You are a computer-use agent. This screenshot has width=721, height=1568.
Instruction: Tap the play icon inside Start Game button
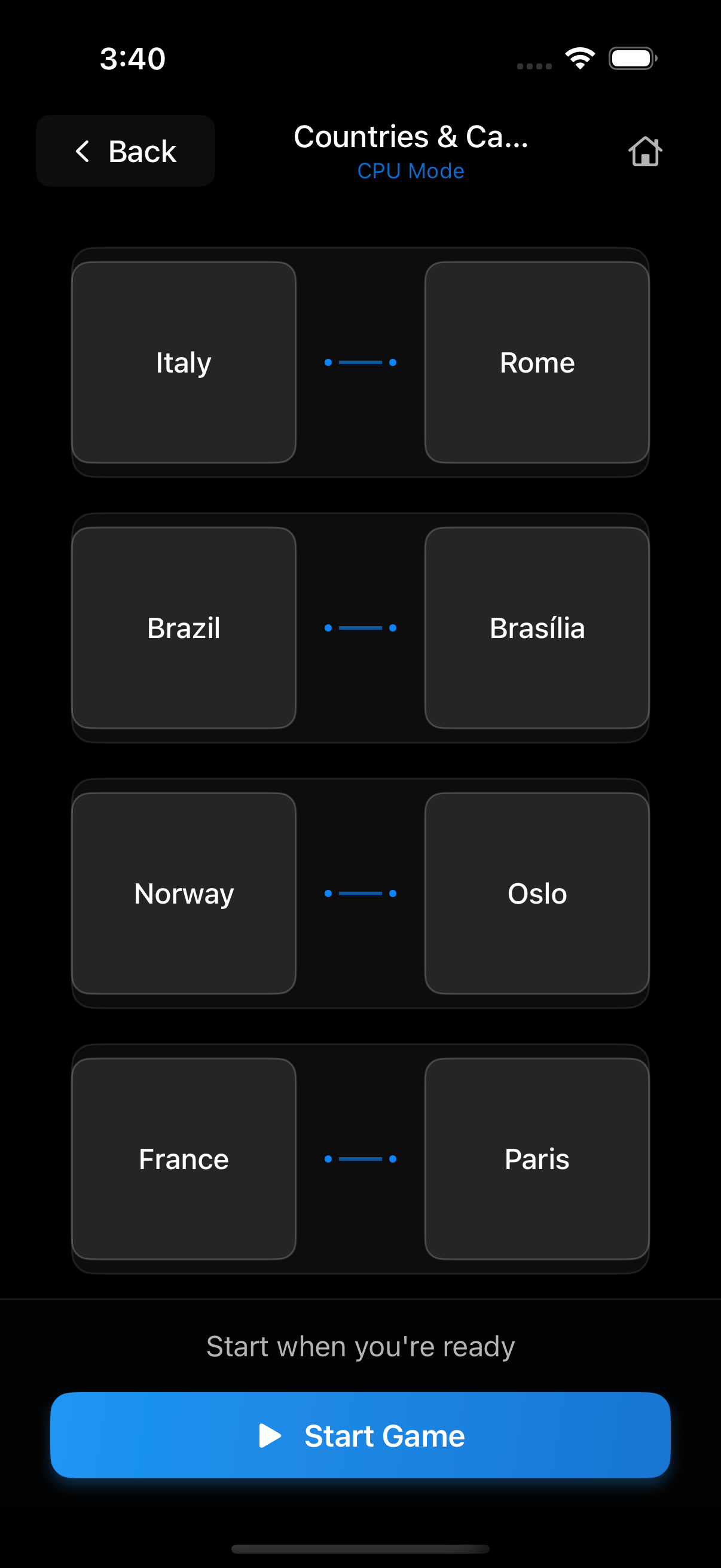click(x=270, y=1435)
